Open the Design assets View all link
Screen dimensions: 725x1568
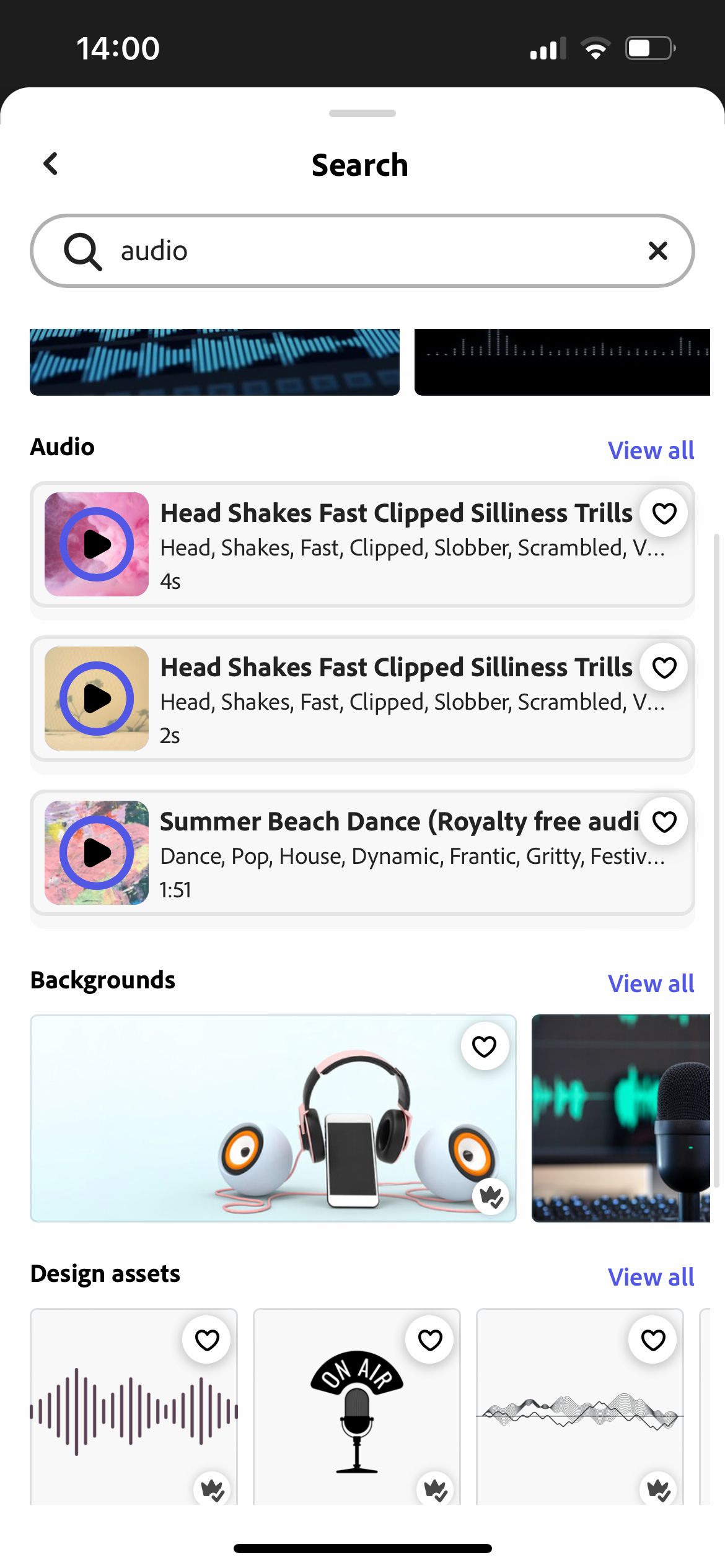(651, 1277)
